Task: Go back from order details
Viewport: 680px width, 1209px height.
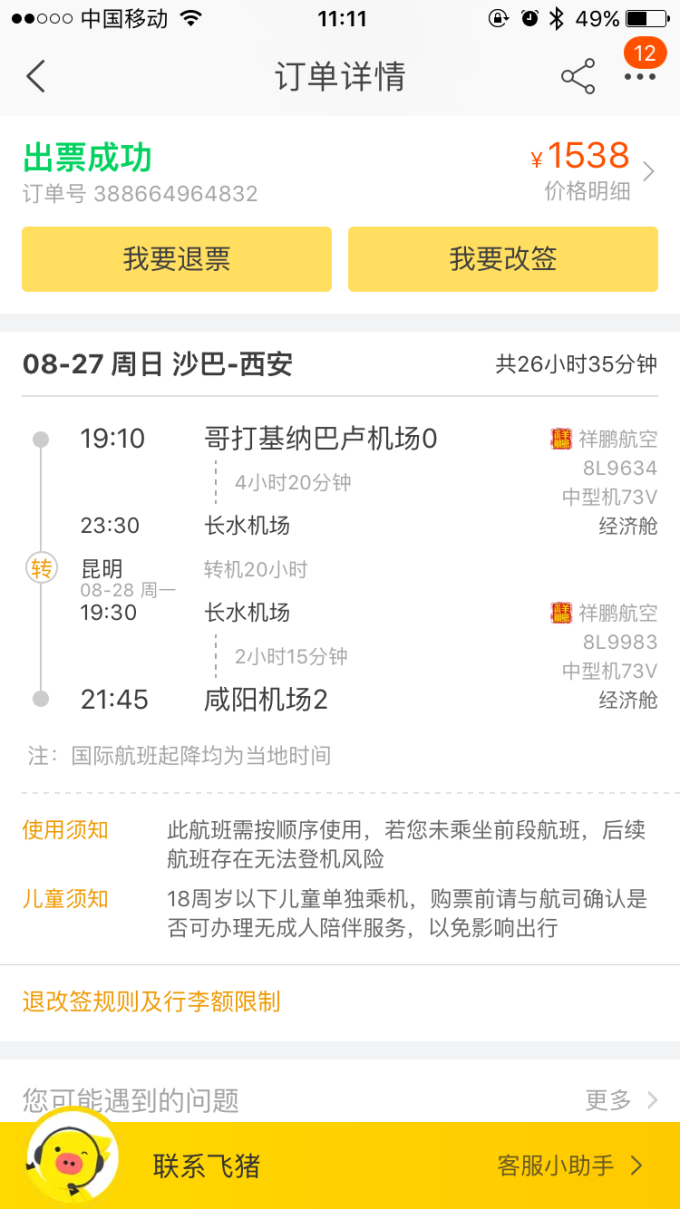Action: pos(36,77)
